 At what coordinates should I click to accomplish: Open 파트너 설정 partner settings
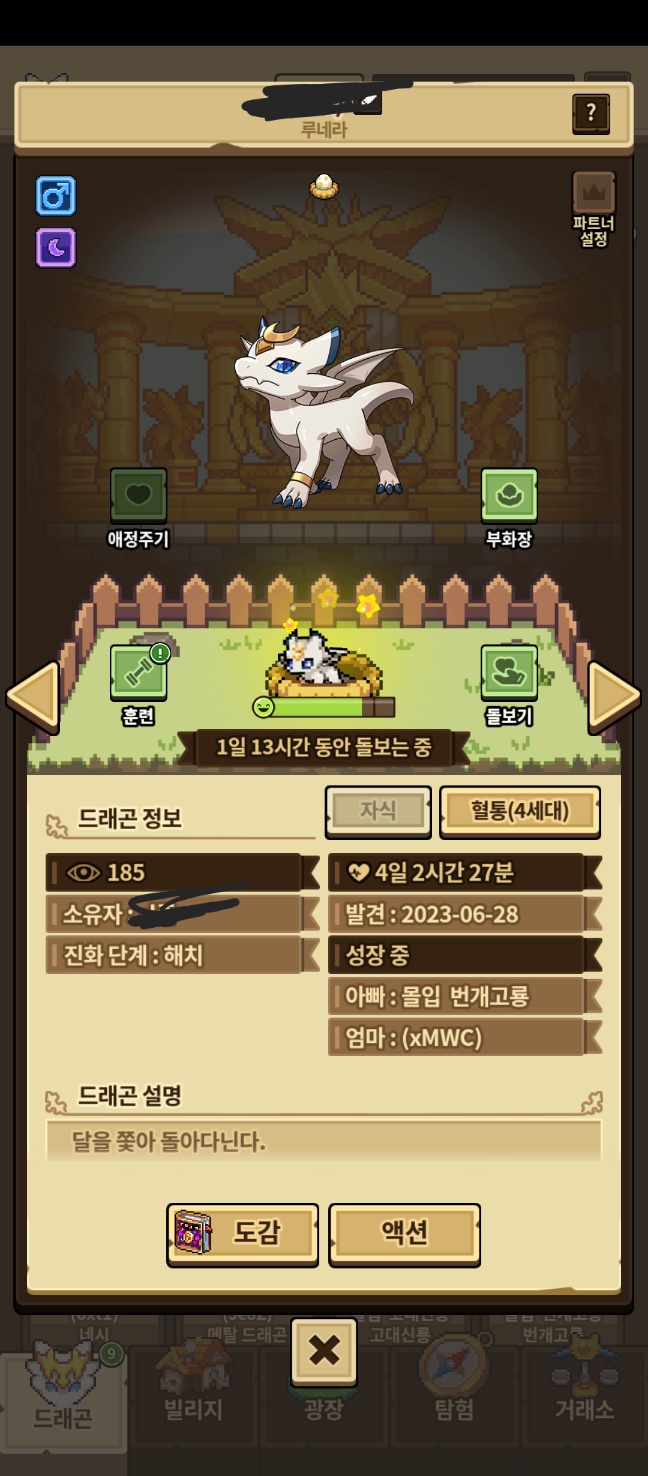tap(593, 194)
